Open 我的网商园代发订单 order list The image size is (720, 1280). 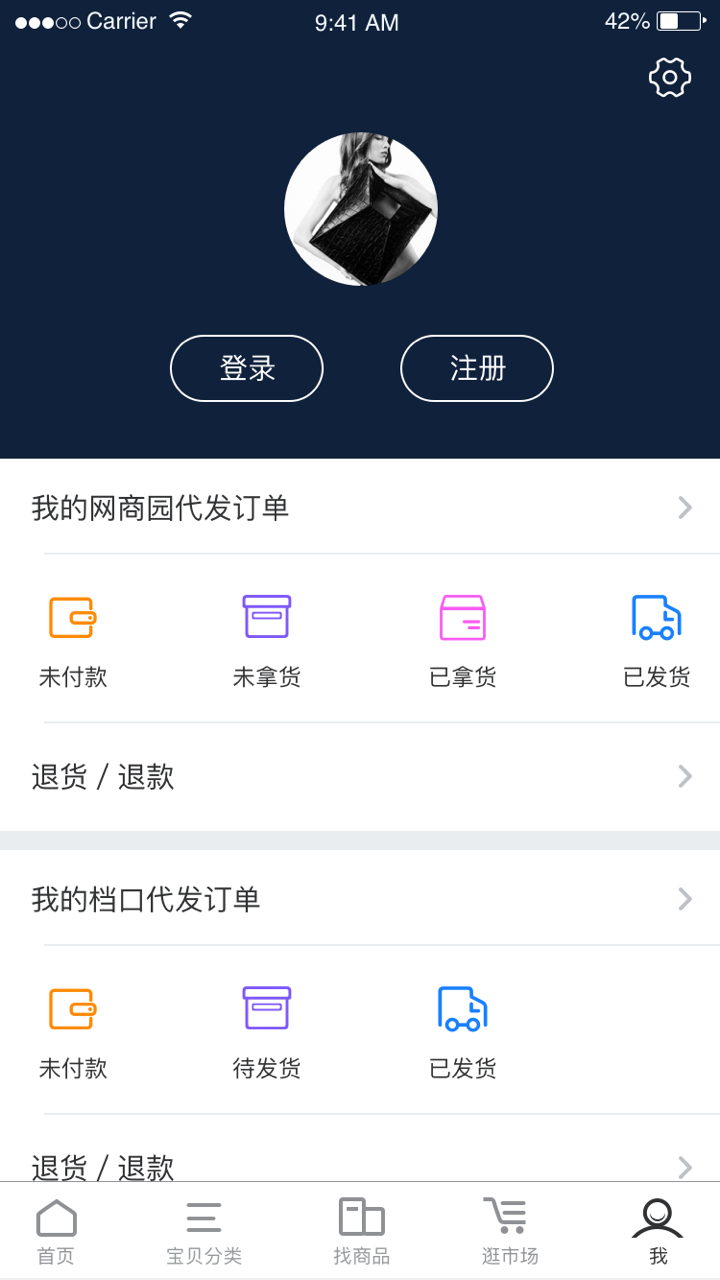360,508
